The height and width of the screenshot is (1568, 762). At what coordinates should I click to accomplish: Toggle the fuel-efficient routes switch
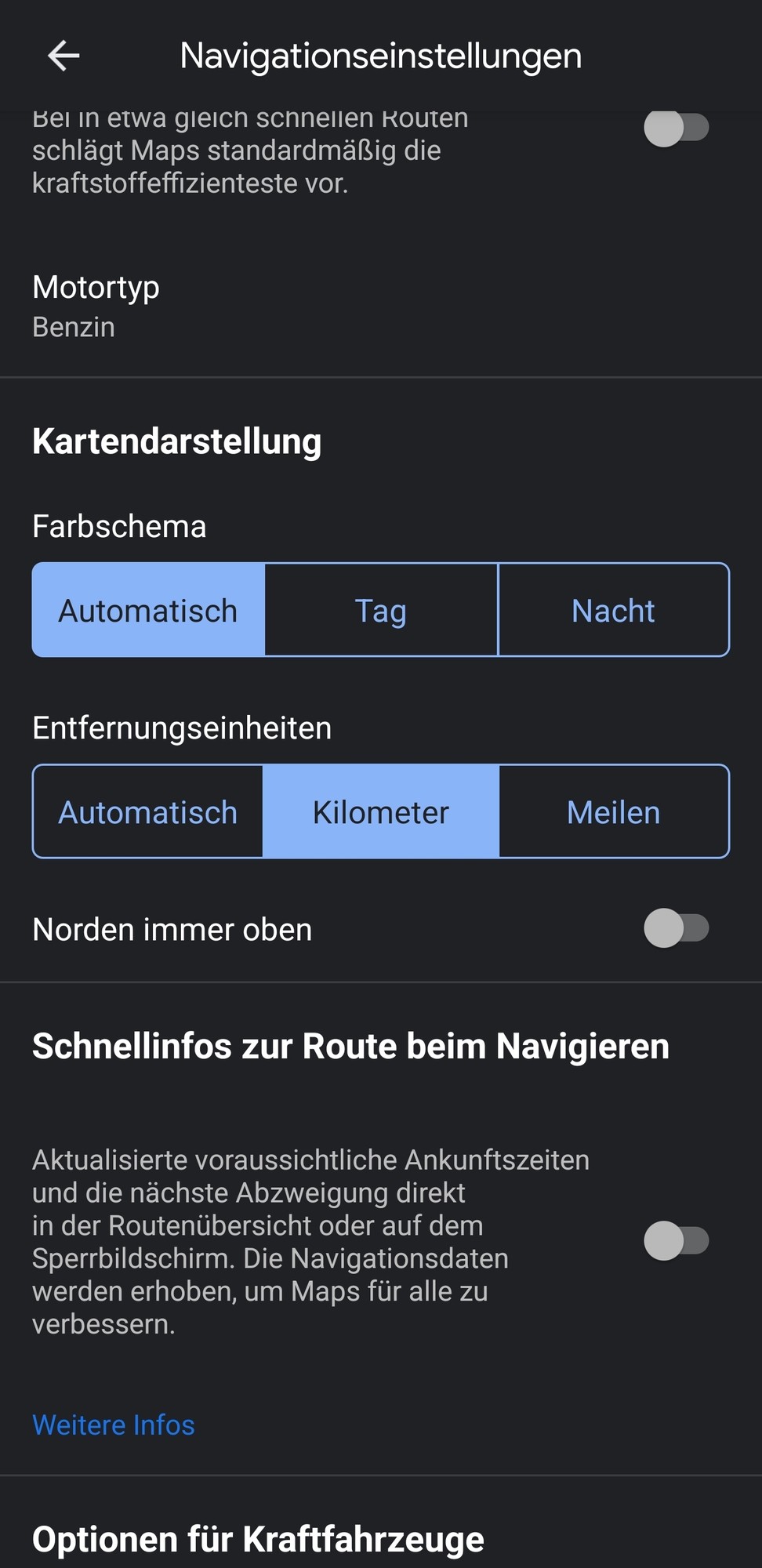point(676,128)
